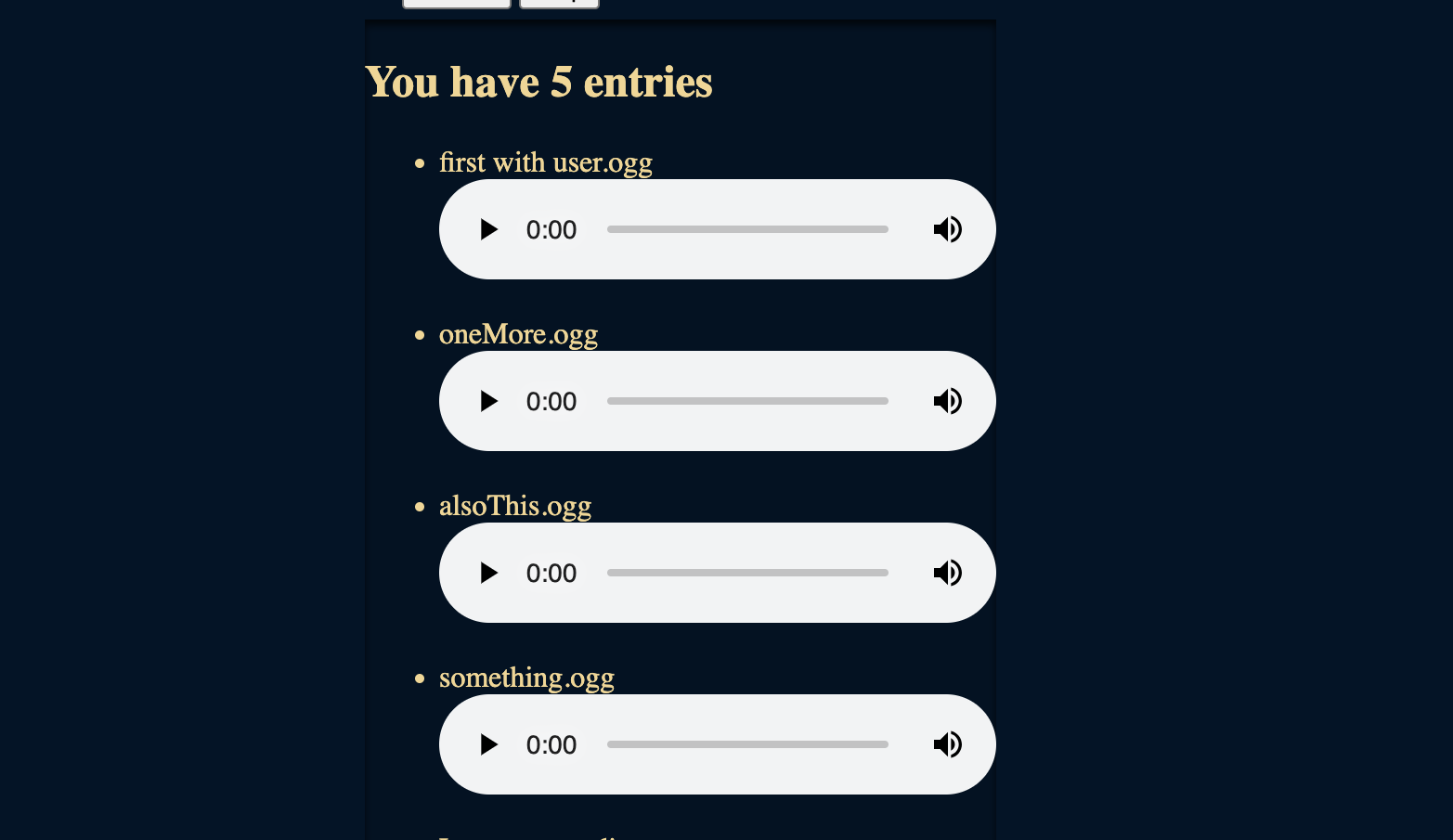Image resolution: width=1453 pixels, height=840 pixels.
Task: Mute the something.ogg player volume
Action: click(947, 744)
